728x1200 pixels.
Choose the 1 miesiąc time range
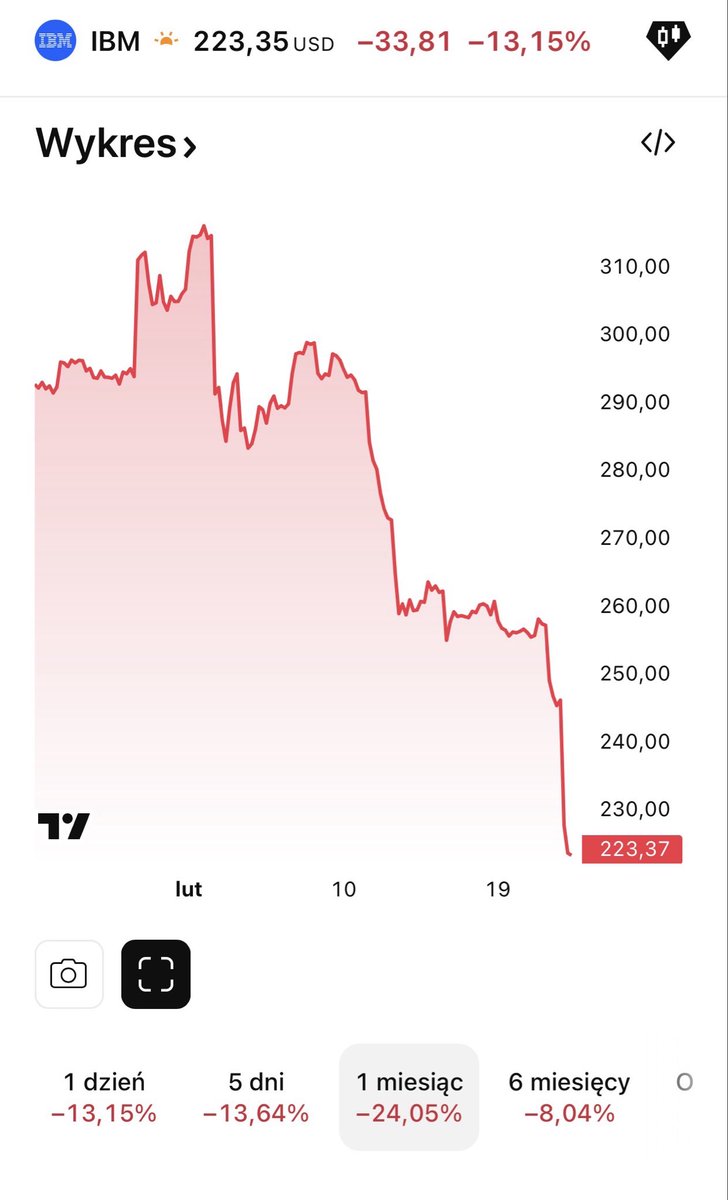pos(410,1097)
